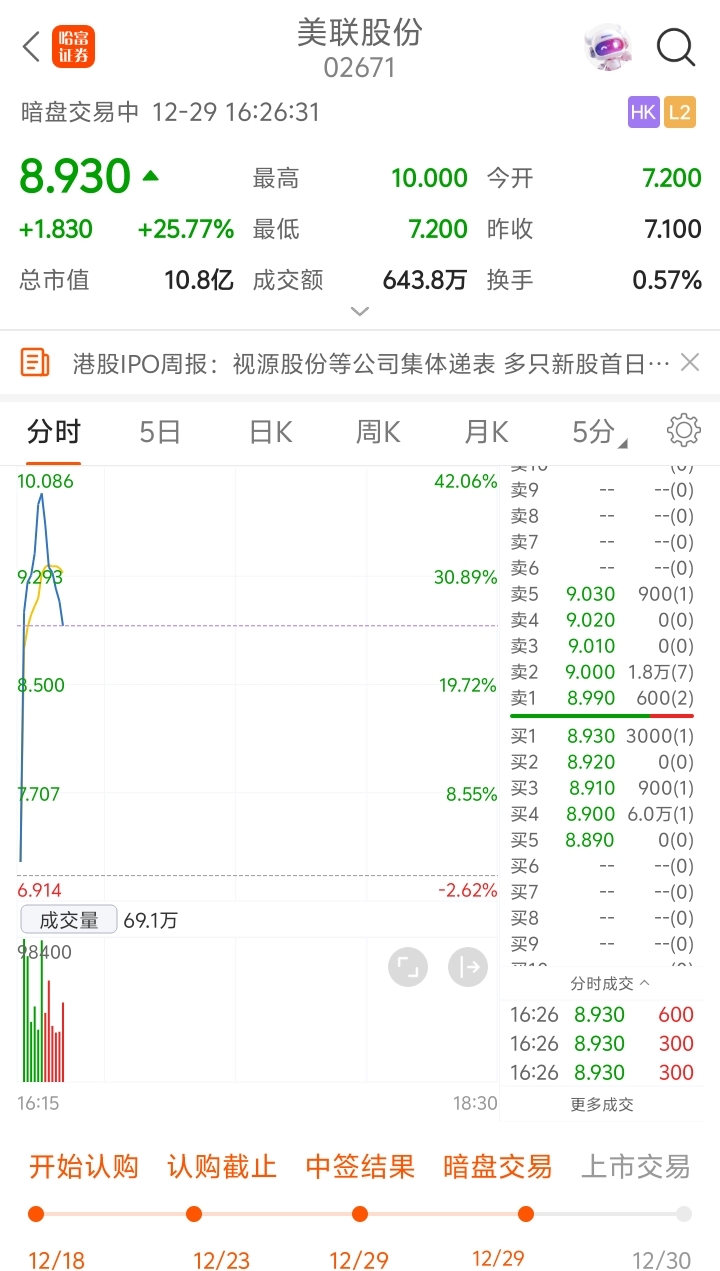720x1271 pixels.
Task: Show the 周K chart
Action: (x=378, y=432)
